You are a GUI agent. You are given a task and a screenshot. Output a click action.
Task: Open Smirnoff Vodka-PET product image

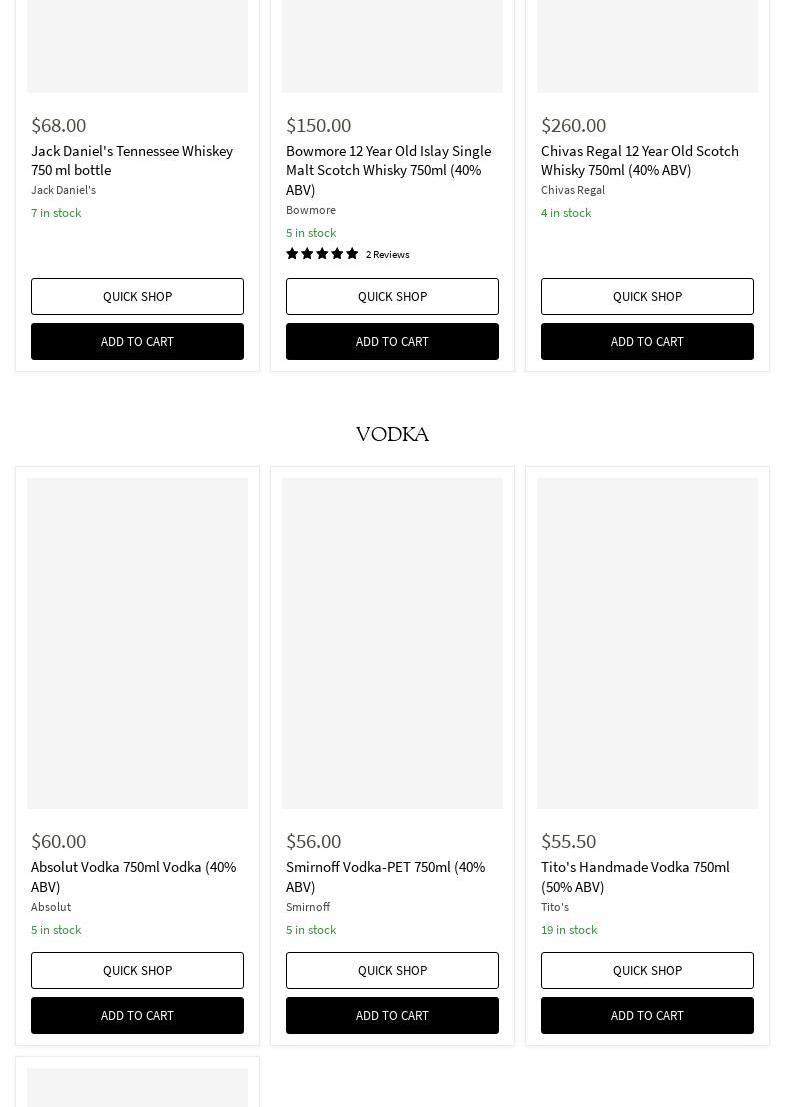click(392, 643)
